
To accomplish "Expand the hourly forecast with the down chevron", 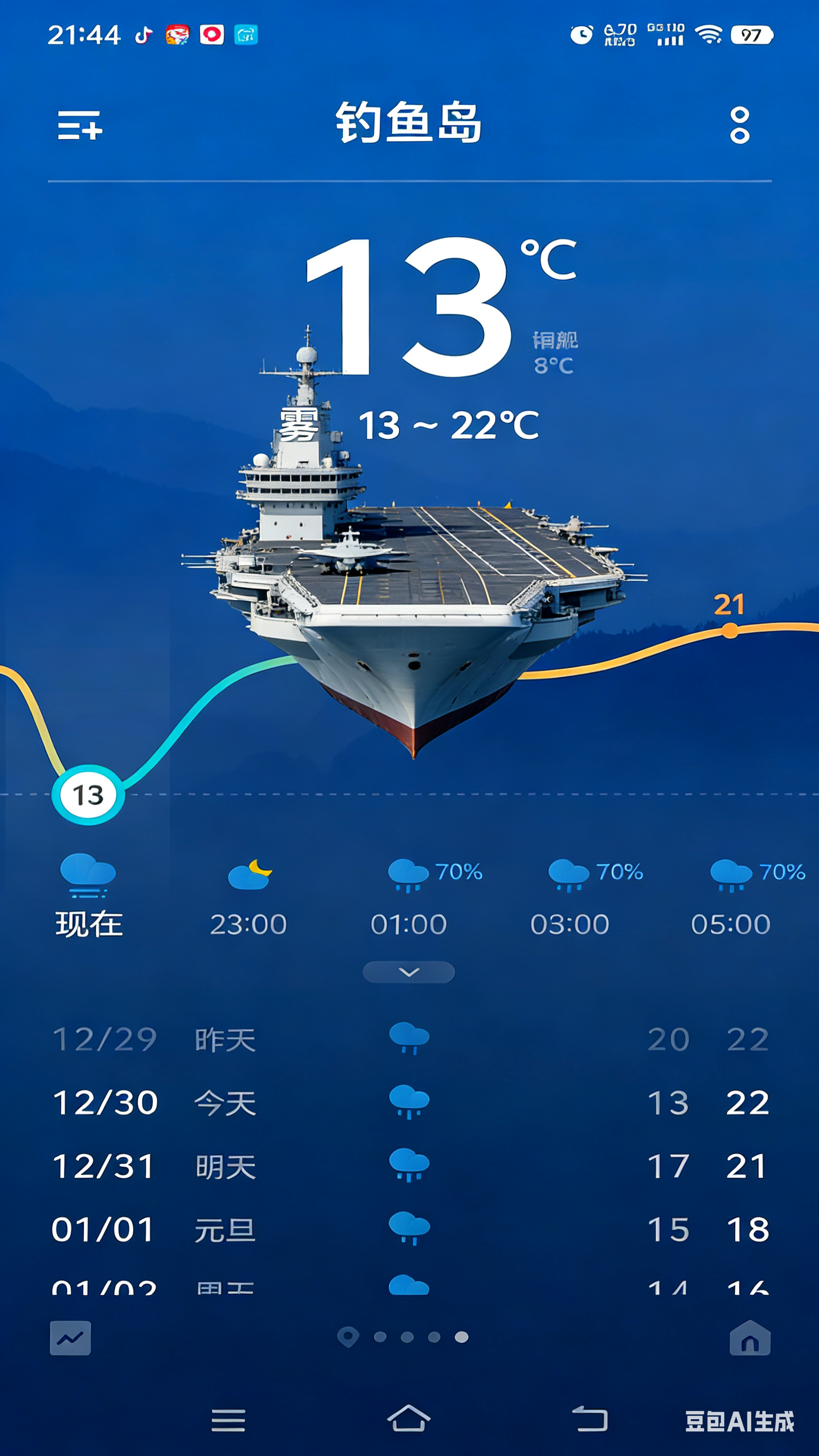I will (x=408, y=972).
